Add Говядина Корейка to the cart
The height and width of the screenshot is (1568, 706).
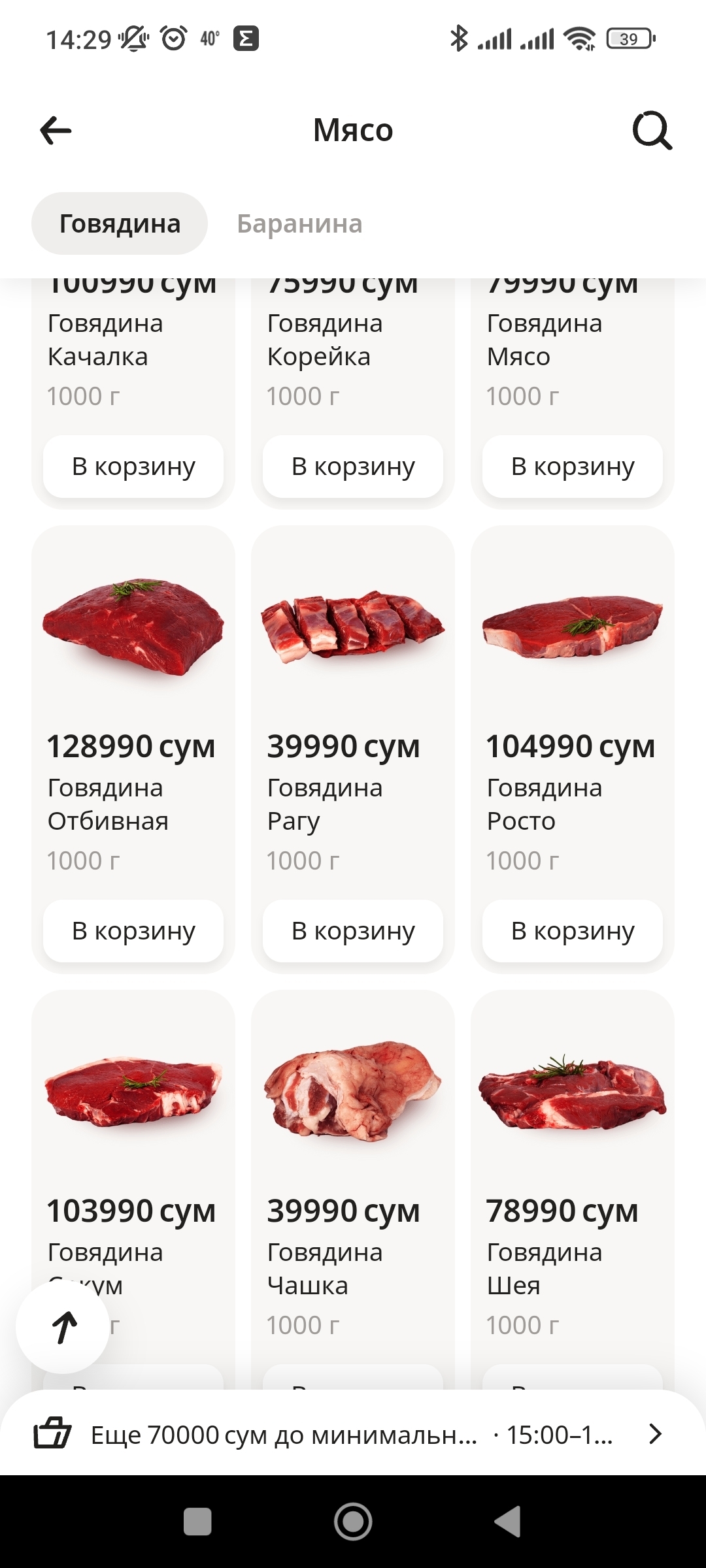coord(353,466)
